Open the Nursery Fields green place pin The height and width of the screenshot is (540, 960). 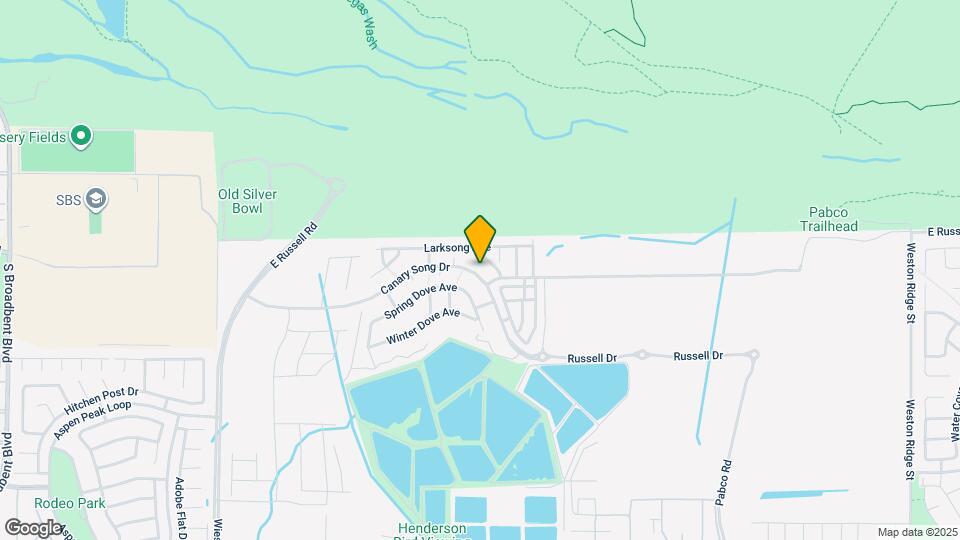82,135
